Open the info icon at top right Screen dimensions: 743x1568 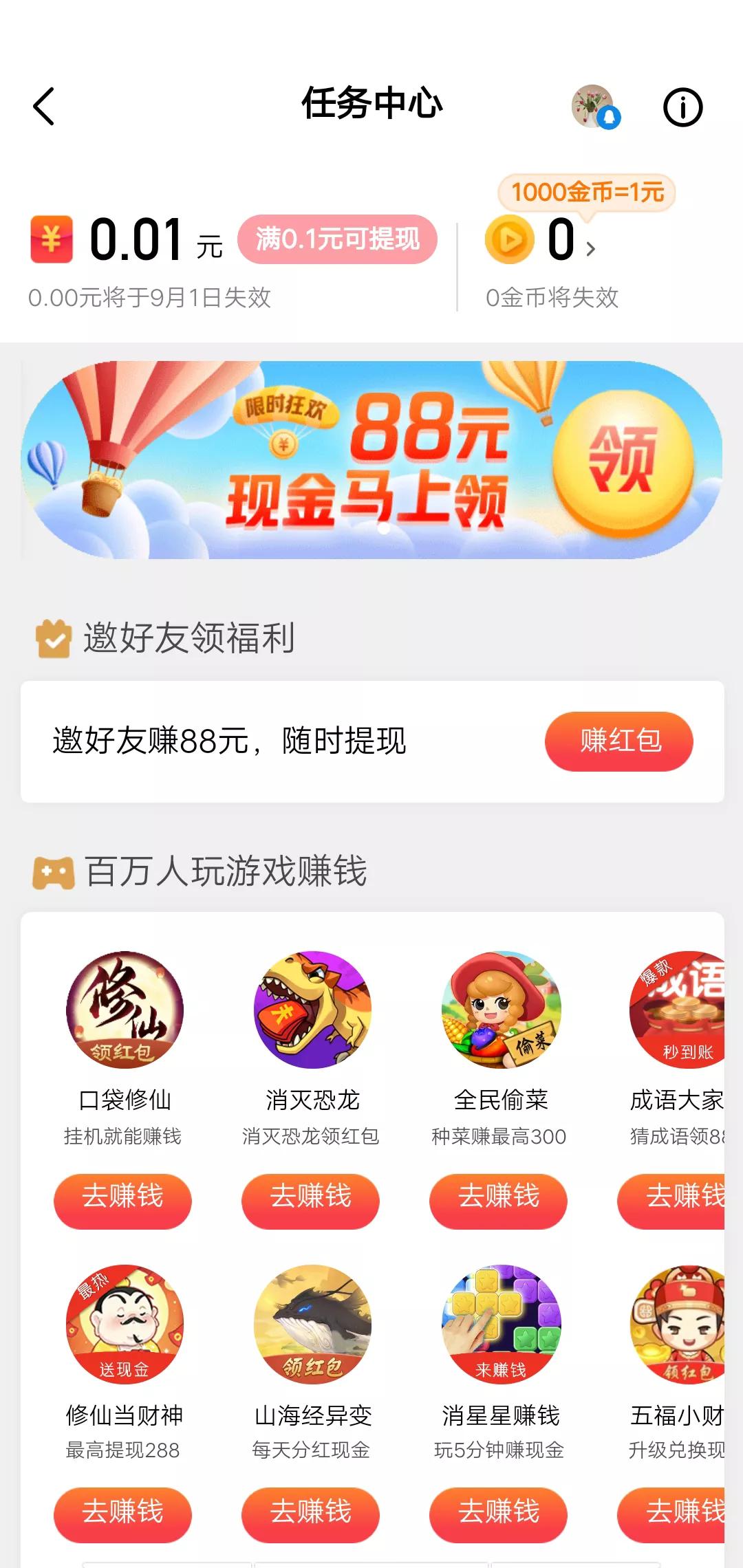682,107
